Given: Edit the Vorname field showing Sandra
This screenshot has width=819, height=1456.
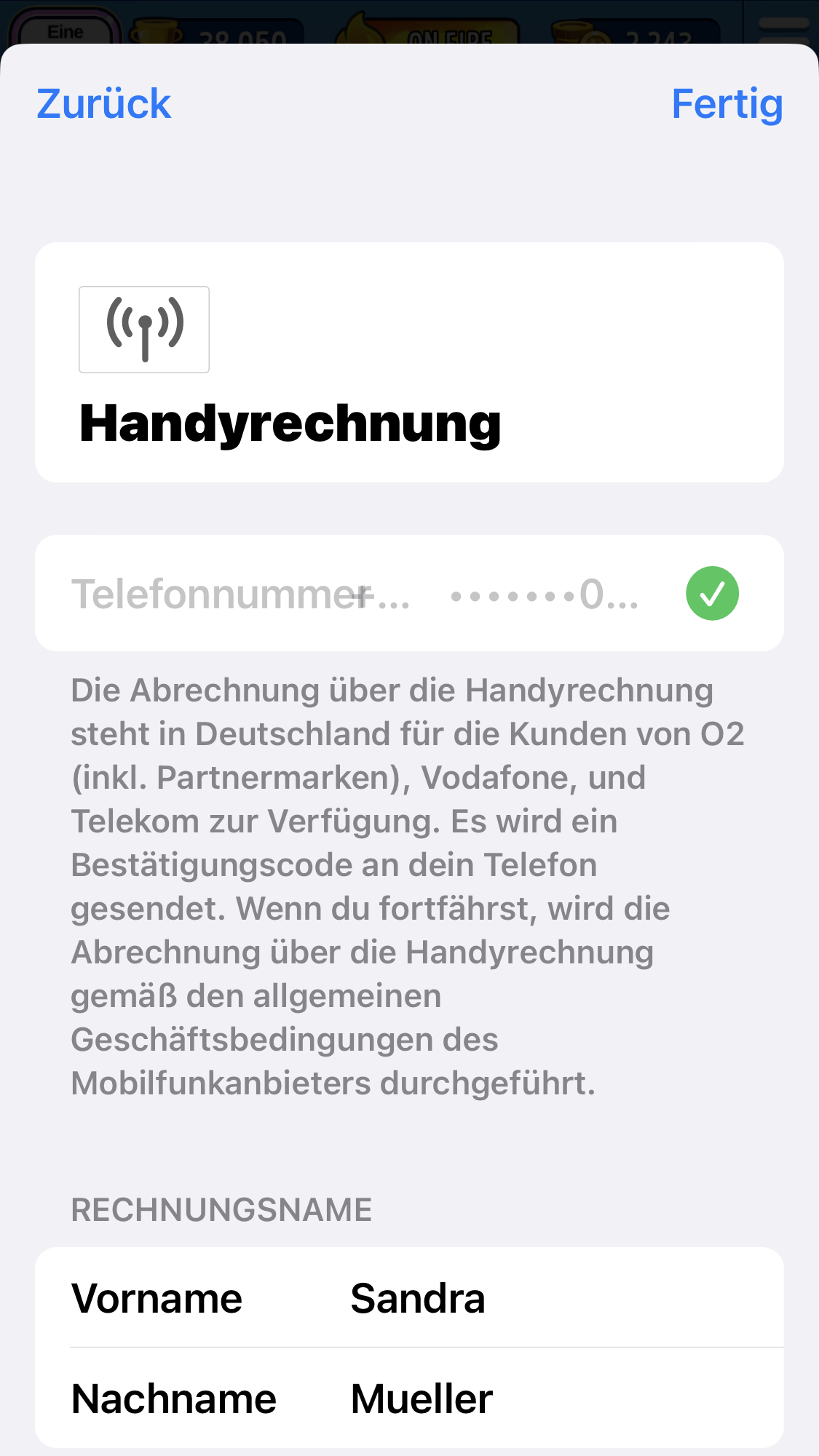Looking at the screenshot, I should tap(409, 1298).
